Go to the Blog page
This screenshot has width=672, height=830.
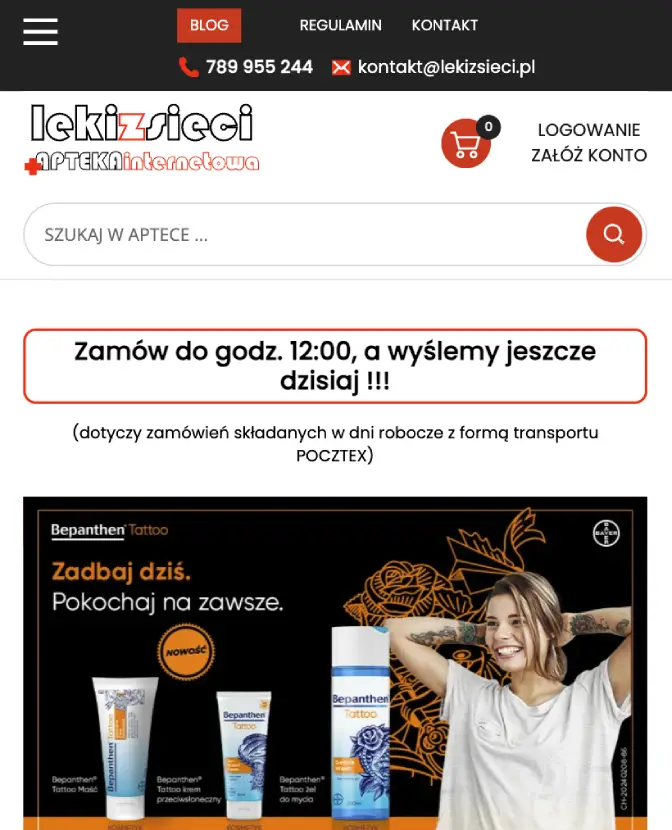coord(209,26)
